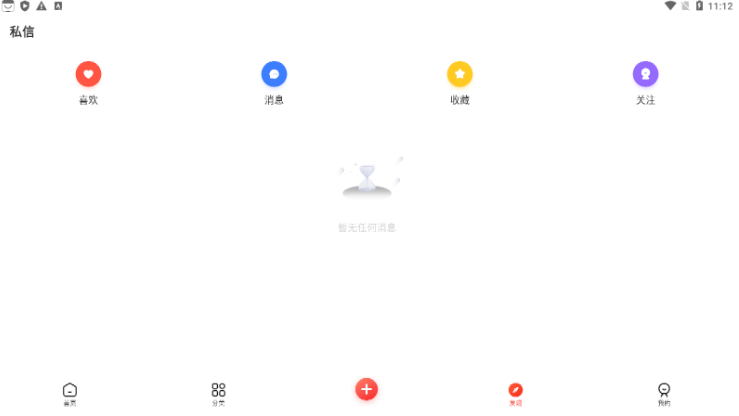739x416 pixels.
Task: Tap the red plus create button
Action: coord(367,389)
